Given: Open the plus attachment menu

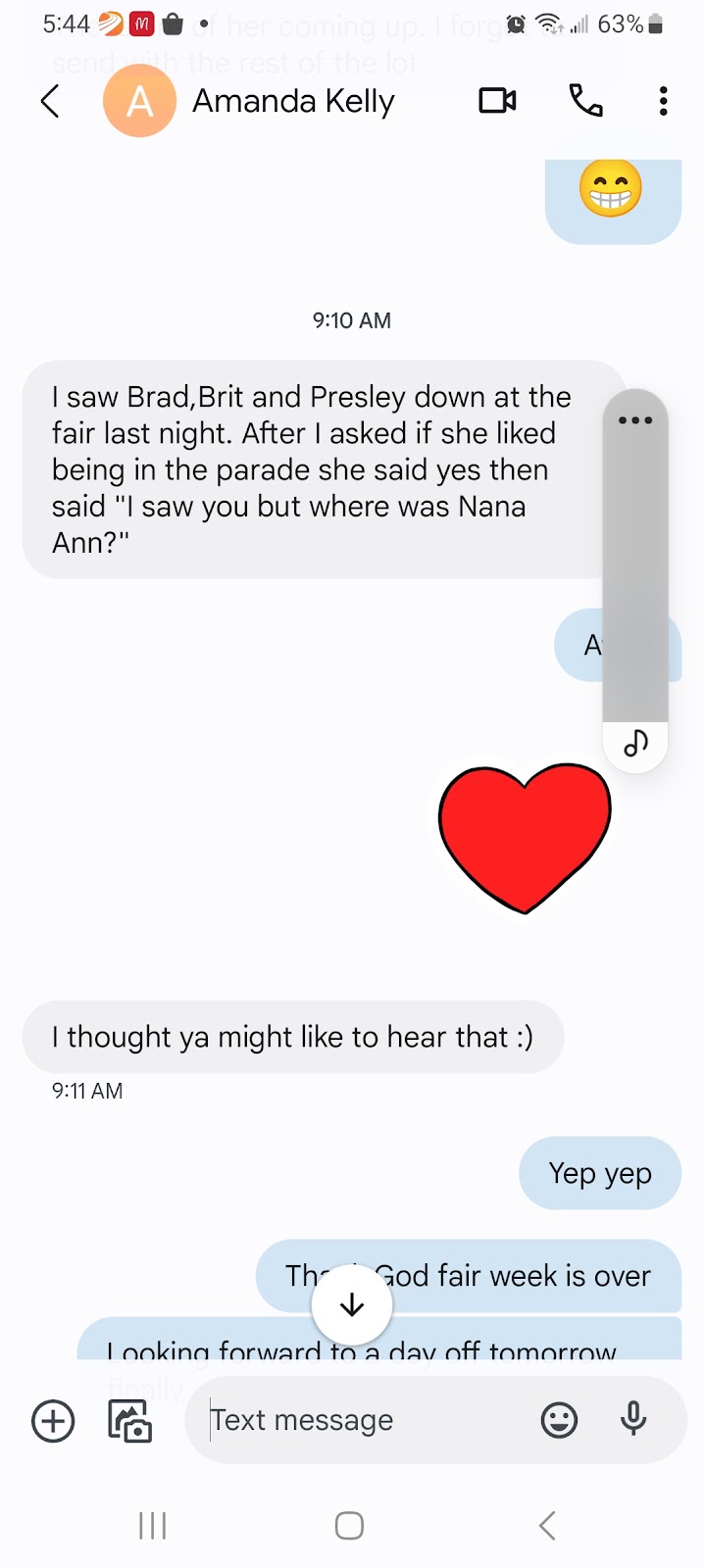Looking at the screenshot, I should (x=53, y=1421).
